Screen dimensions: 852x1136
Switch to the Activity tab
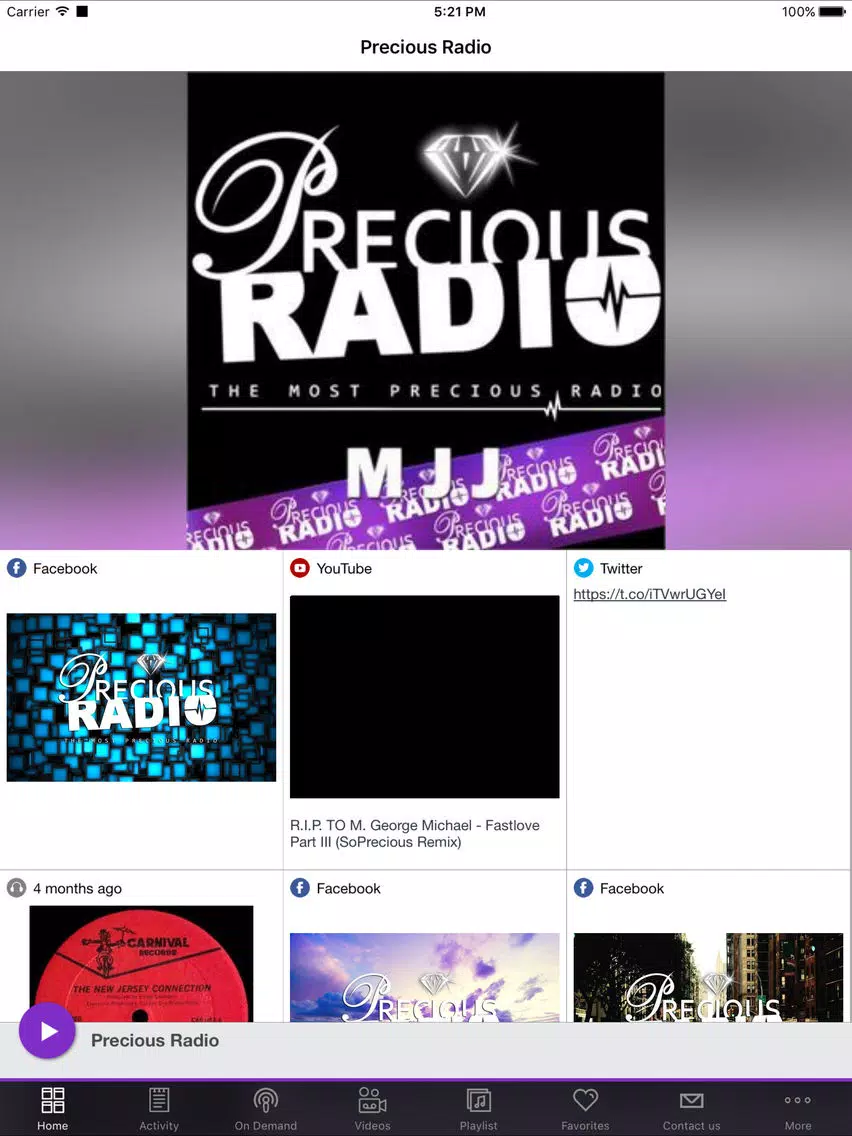pos(159,1108)
